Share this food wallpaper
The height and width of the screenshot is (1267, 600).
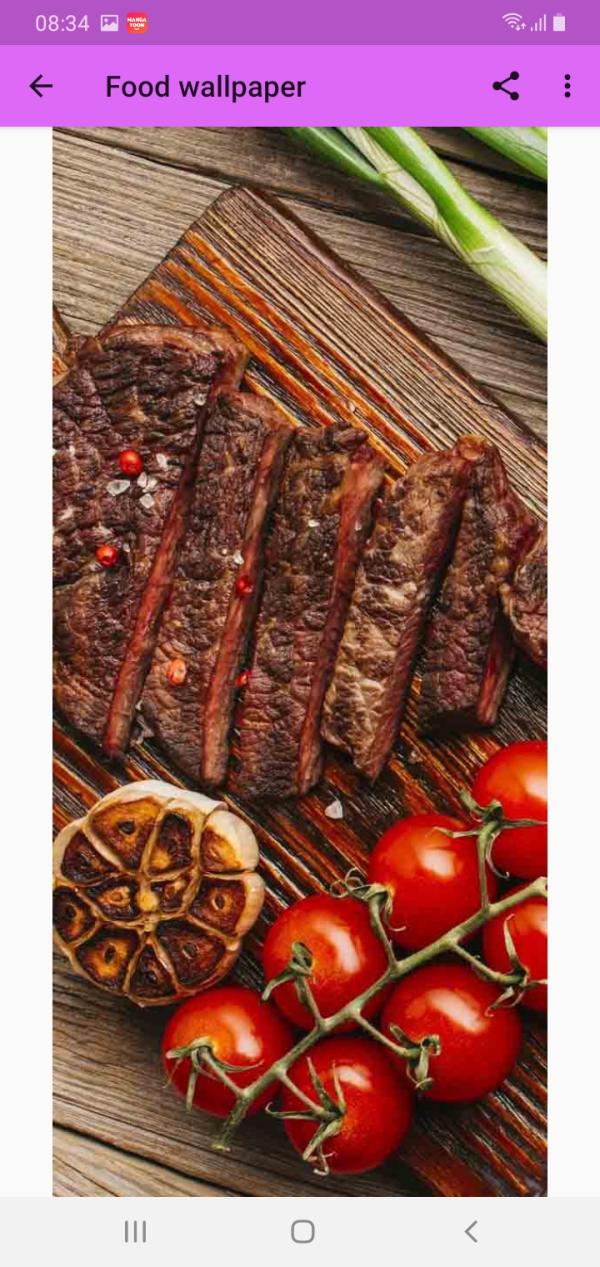[506, 86]
